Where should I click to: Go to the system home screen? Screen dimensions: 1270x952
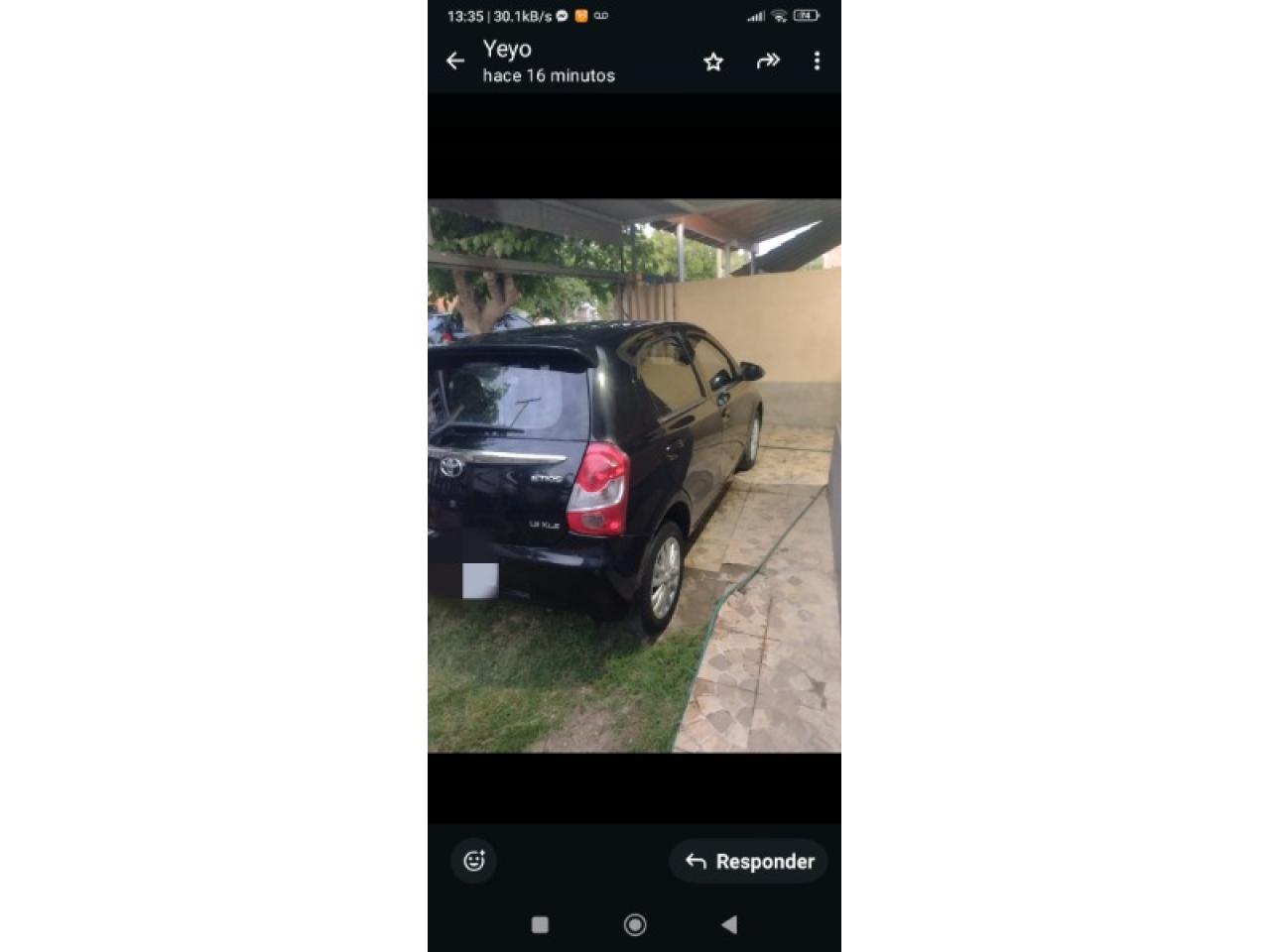click(x=635, y=925)
